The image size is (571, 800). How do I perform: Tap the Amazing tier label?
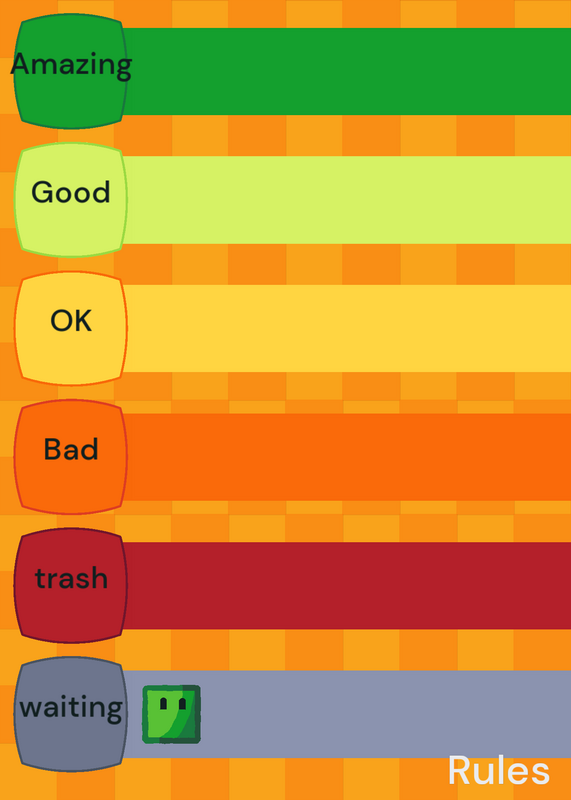coord(71,71)
